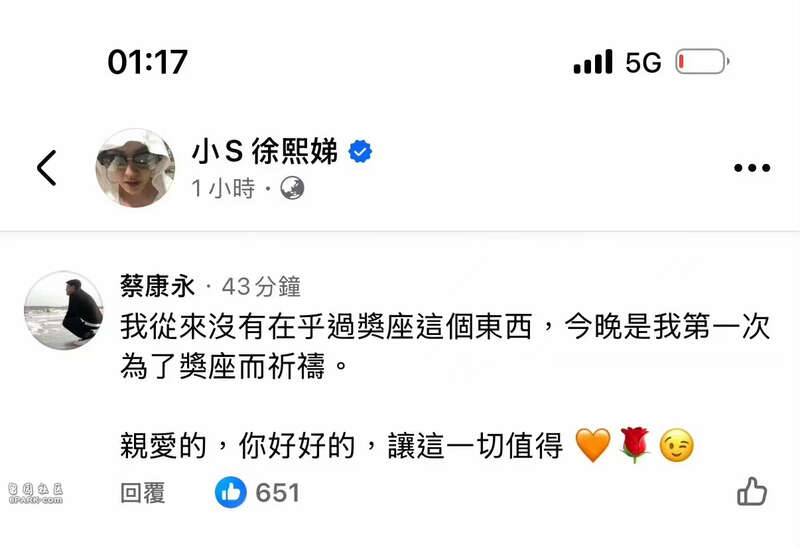Go back using the arrow
Viewport: 800px width, 548px height.
tap(47, 168)
